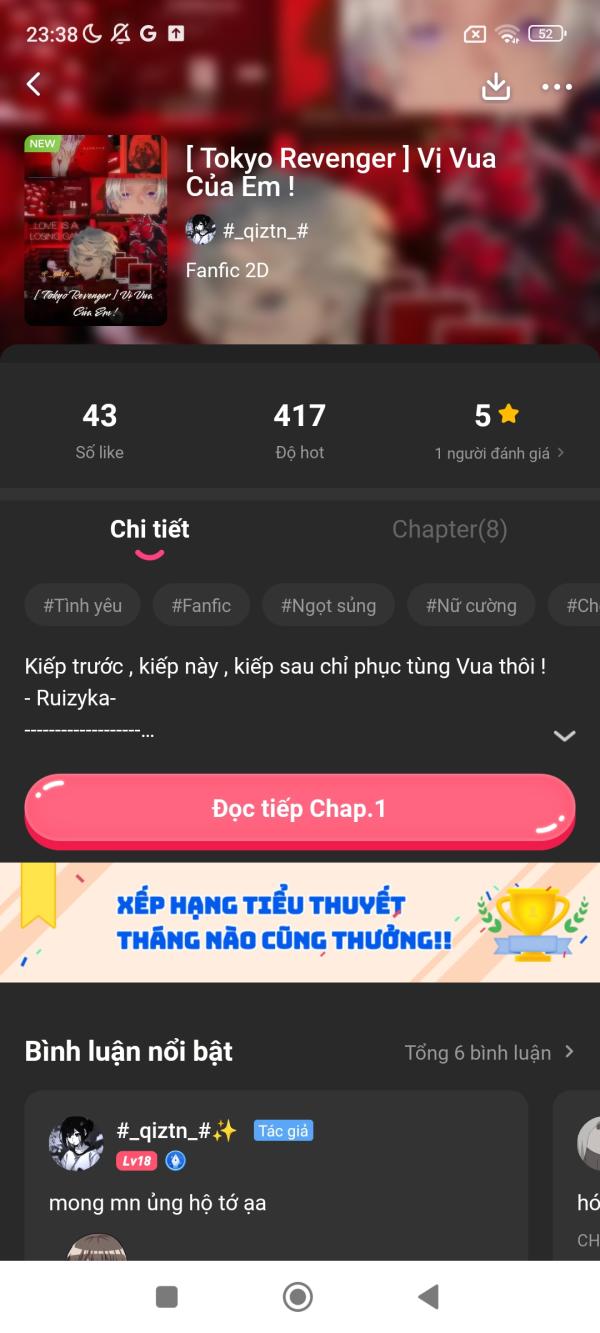Select the #Tình yêu tag chip
600x1333 pixels.
pyautogui.click(x=82, y=605)
